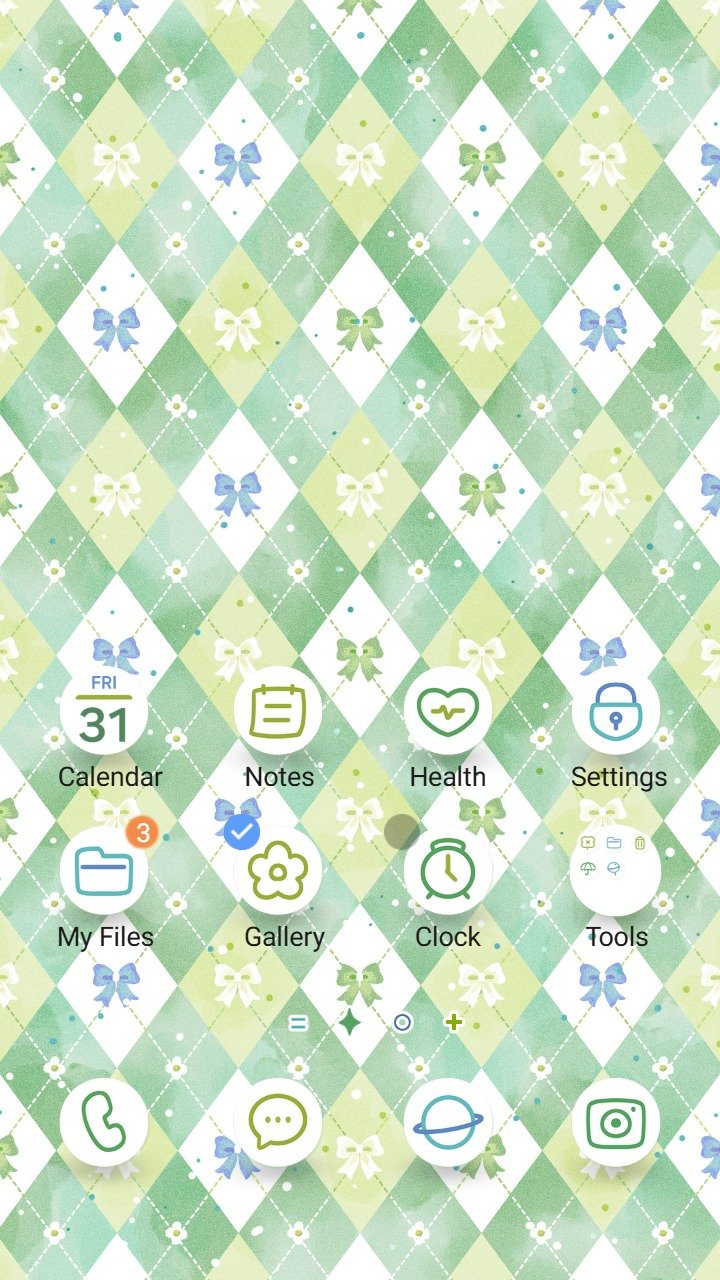Image resolution: width=720 pixels, height=1280 pixels.
Task: Launch the Gallery app
Action: [278, 871]
